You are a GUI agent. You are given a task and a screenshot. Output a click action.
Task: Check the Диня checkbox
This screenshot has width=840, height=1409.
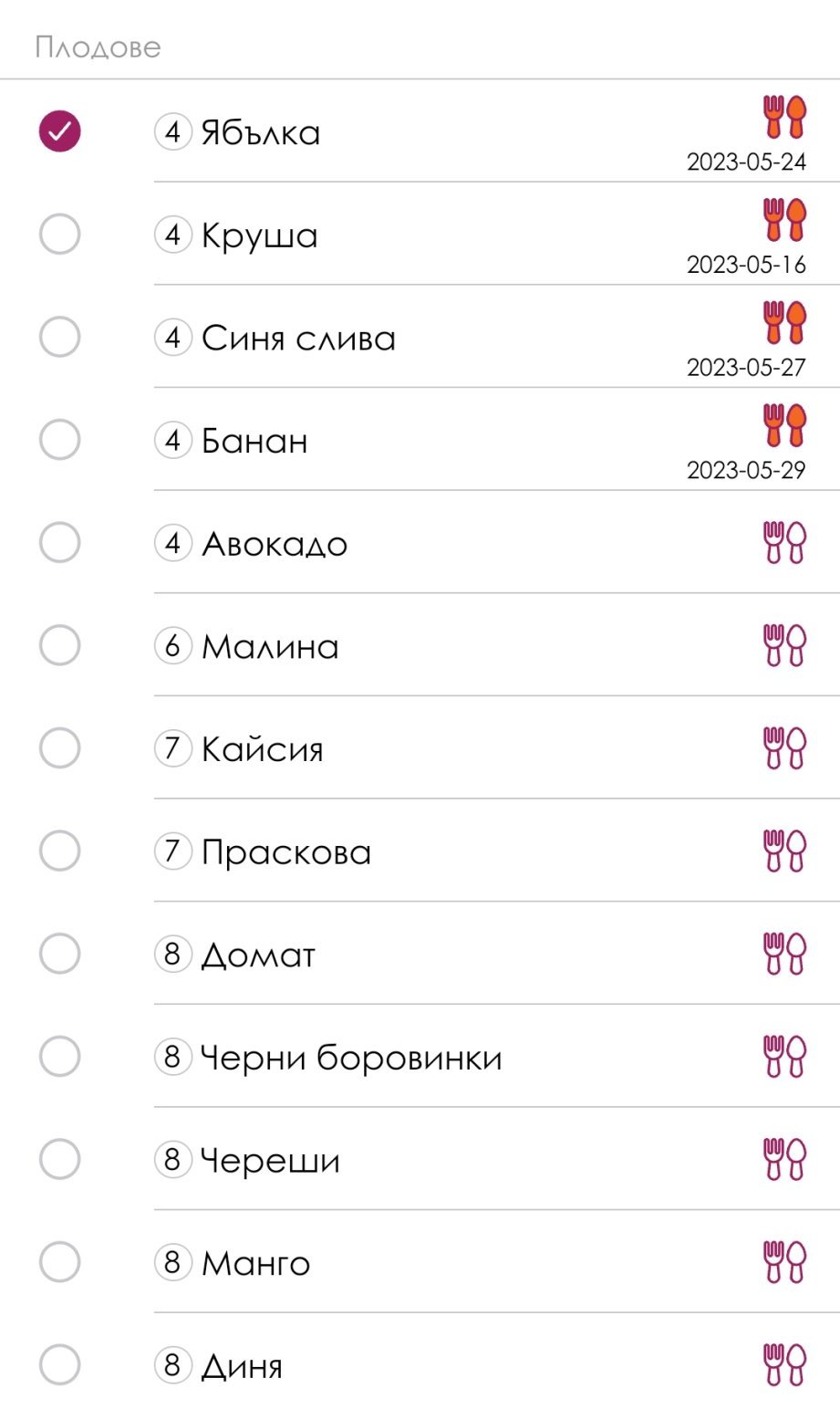click(59, 1366)
